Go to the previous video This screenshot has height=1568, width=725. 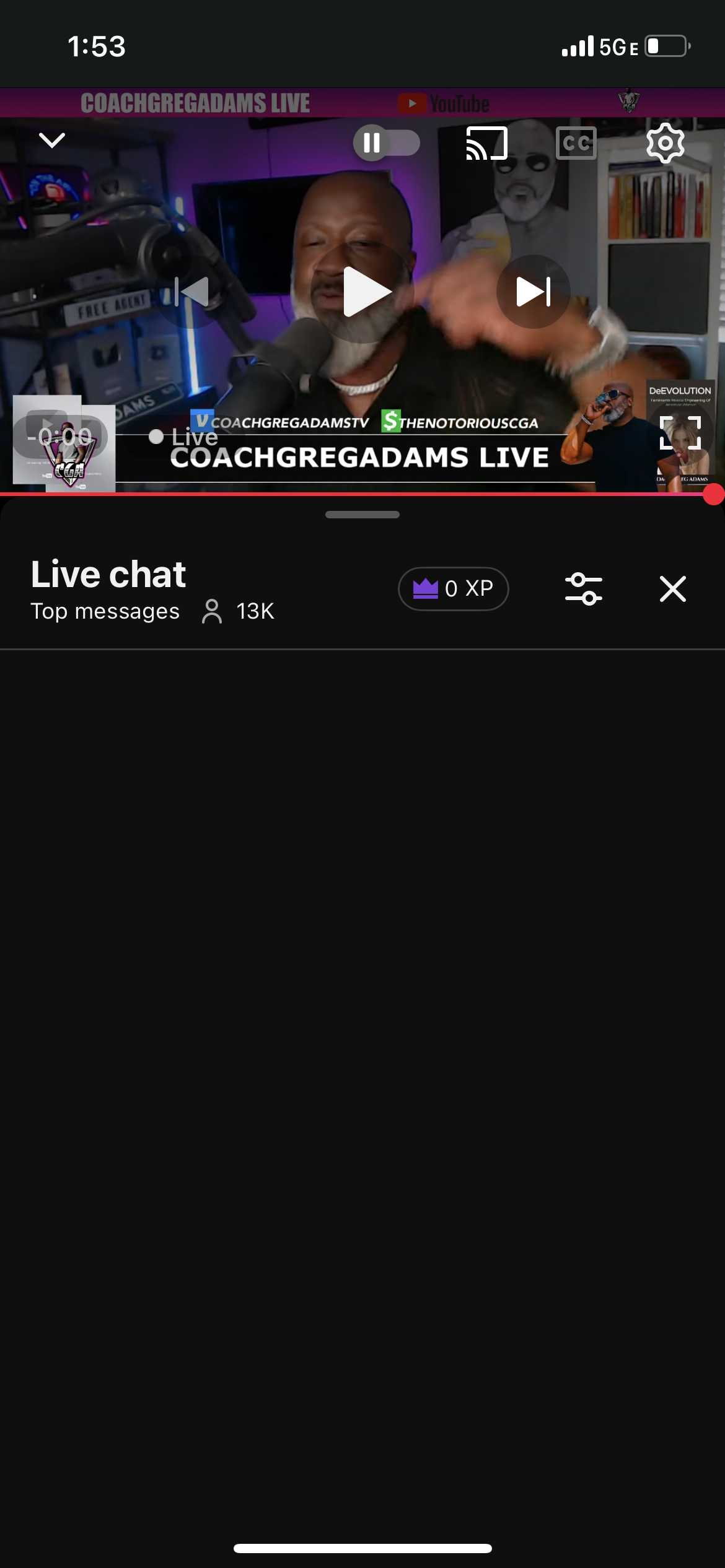click(191, 292)
